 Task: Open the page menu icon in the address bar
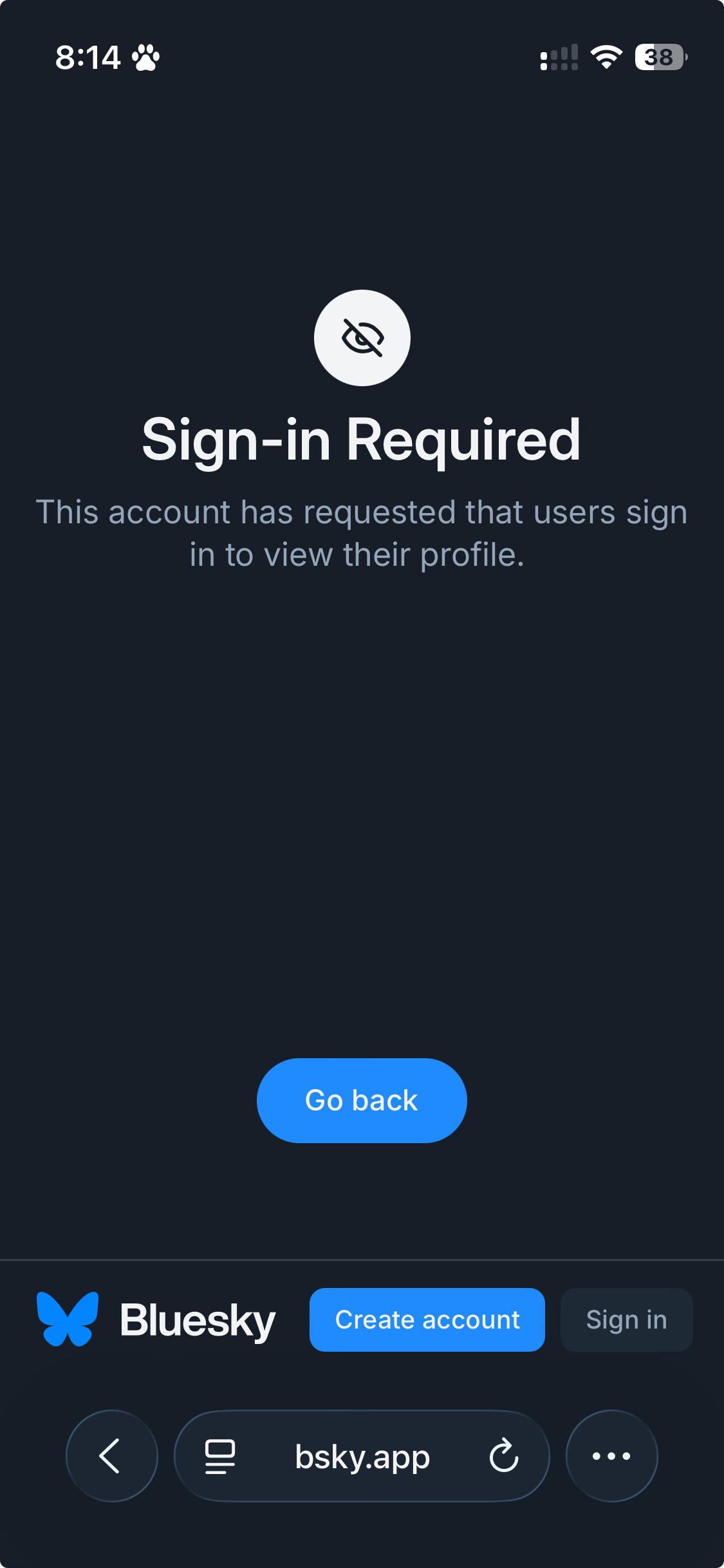[219, 1456]
